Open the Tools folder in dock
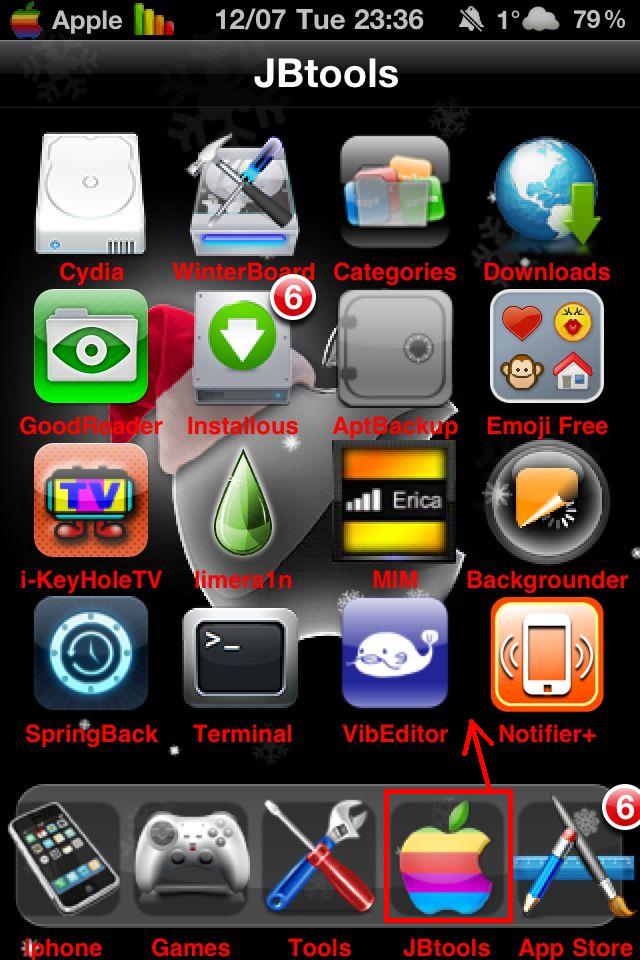The height and width of the screenshot is (960, 640). (x=318, y=858)
